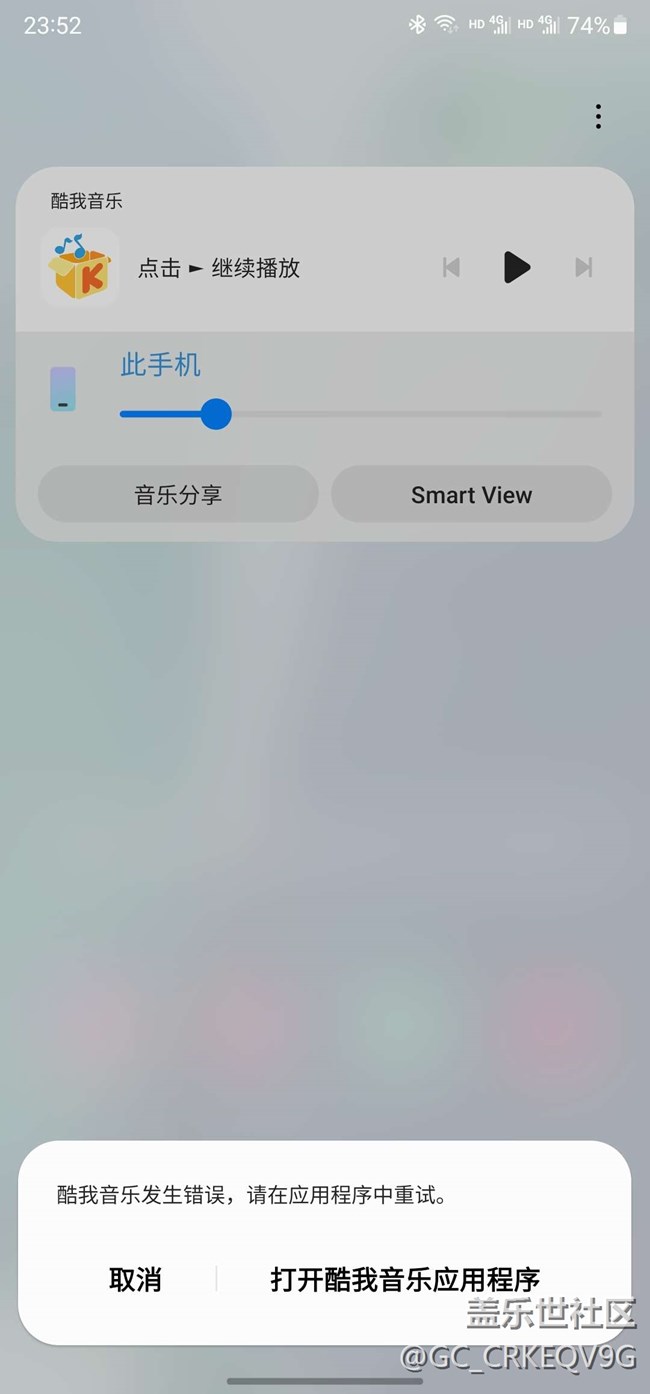Resume playback with the play button

516,267
